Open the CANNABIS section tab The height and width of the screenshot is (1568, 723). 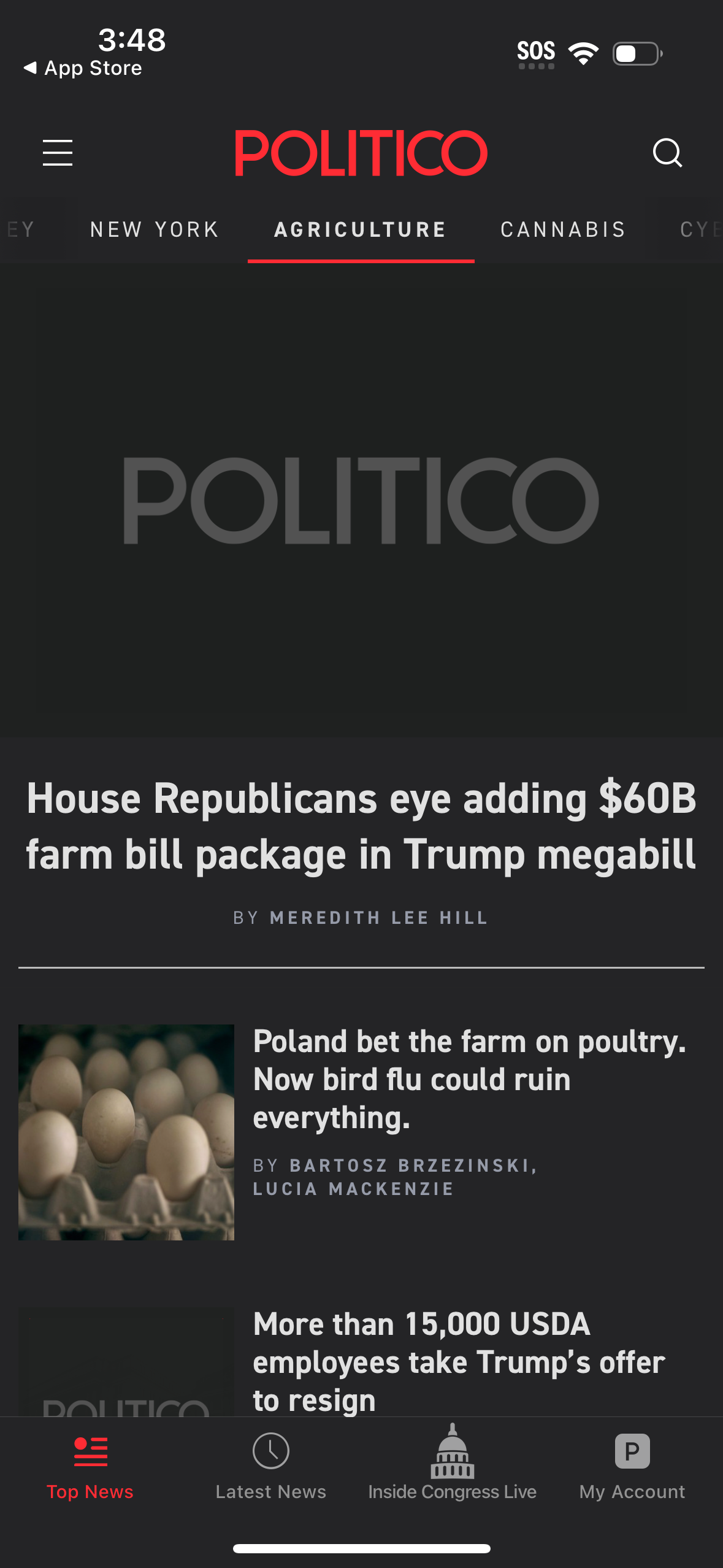562,229
